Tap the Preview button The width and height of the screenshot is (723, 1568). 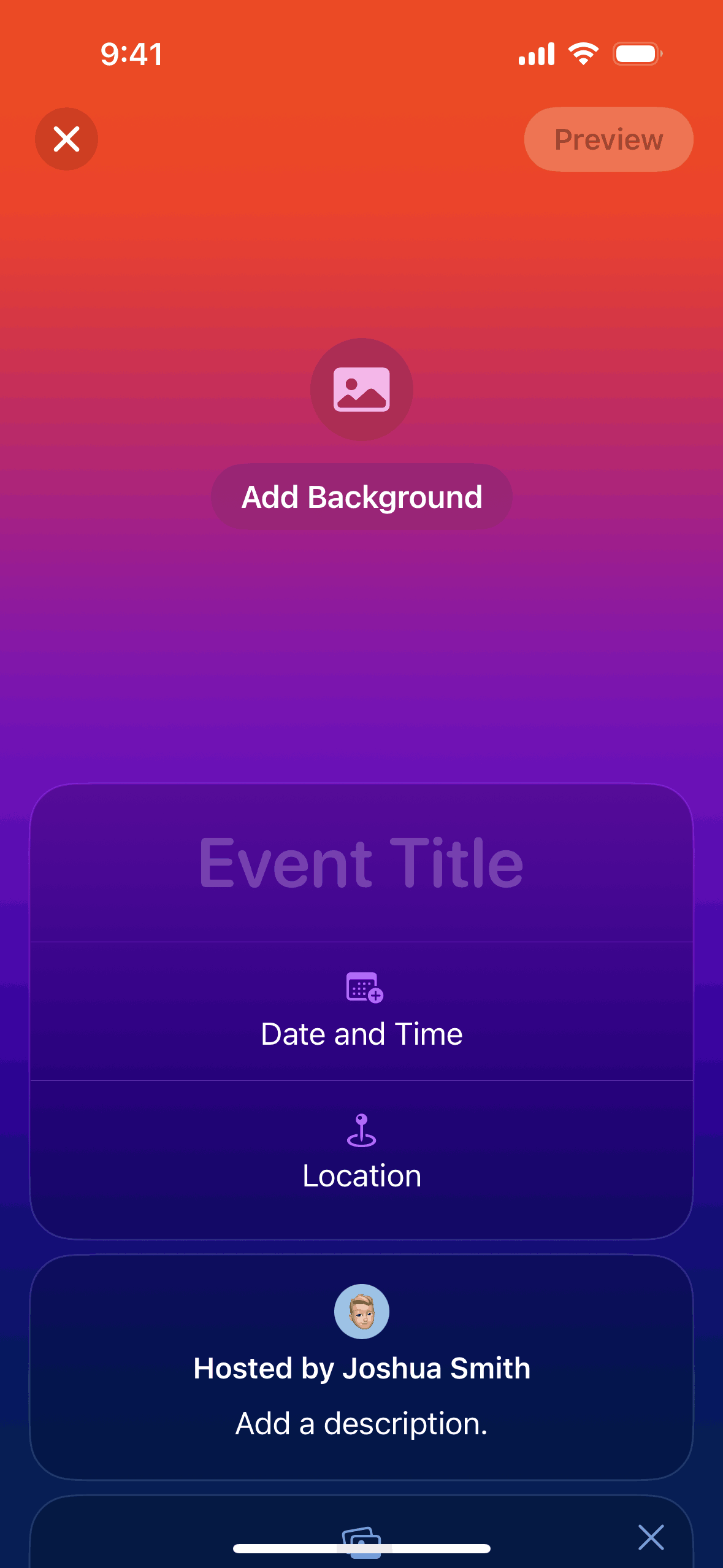(x=608, y=139)
